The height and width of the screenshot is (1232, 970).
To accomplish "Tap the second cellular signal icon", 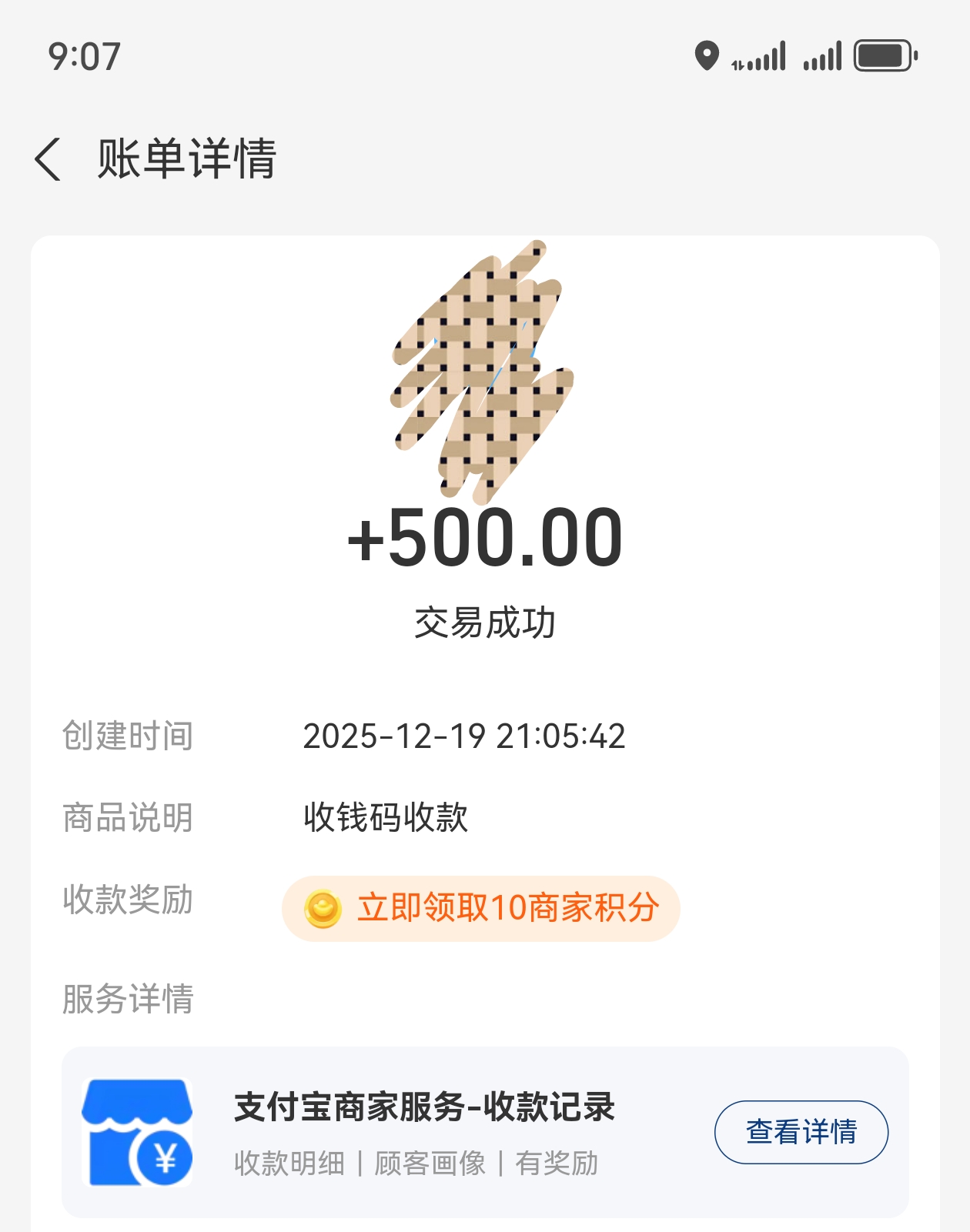I will click(x=821, y=55).
